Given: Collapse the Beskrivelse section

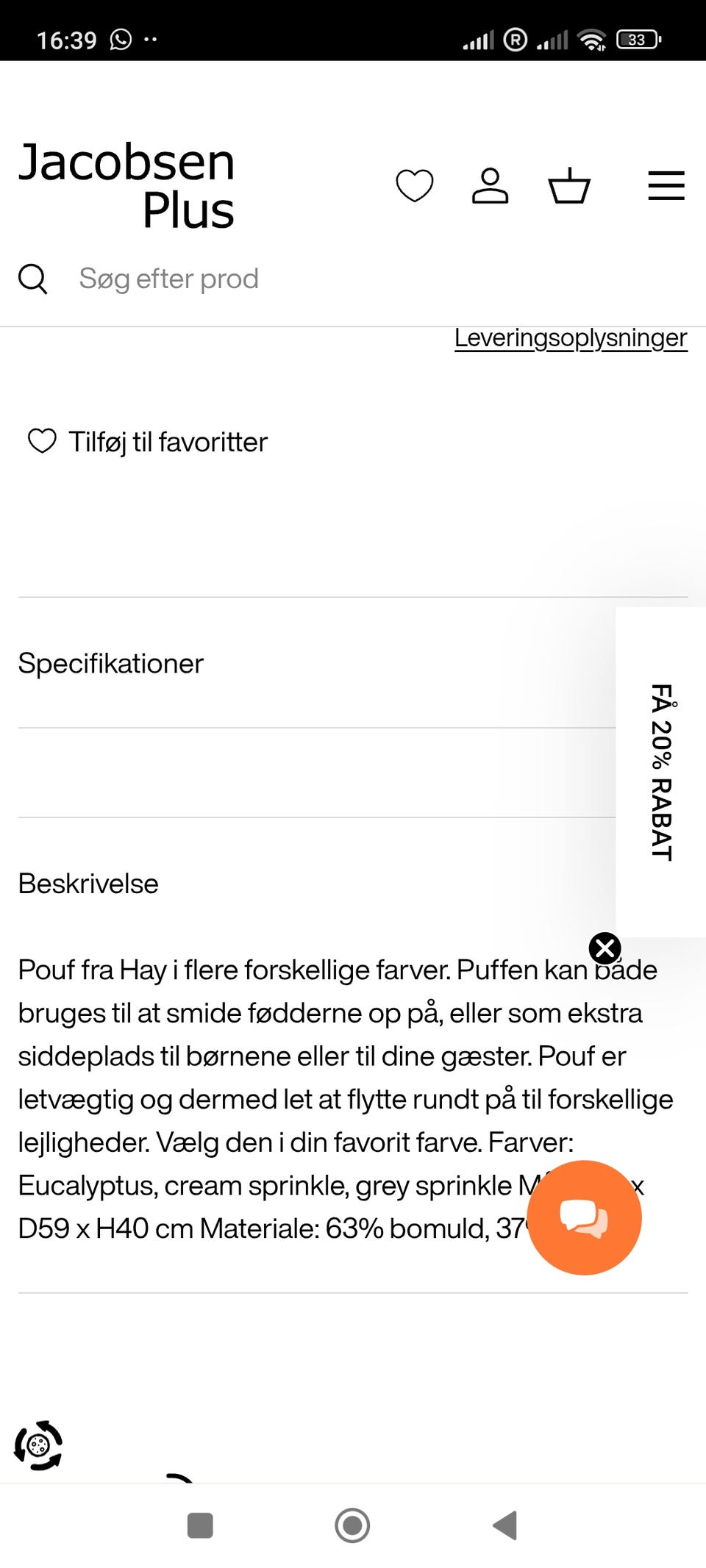Looking at the screenshot, I should click(x=88, y=884).
